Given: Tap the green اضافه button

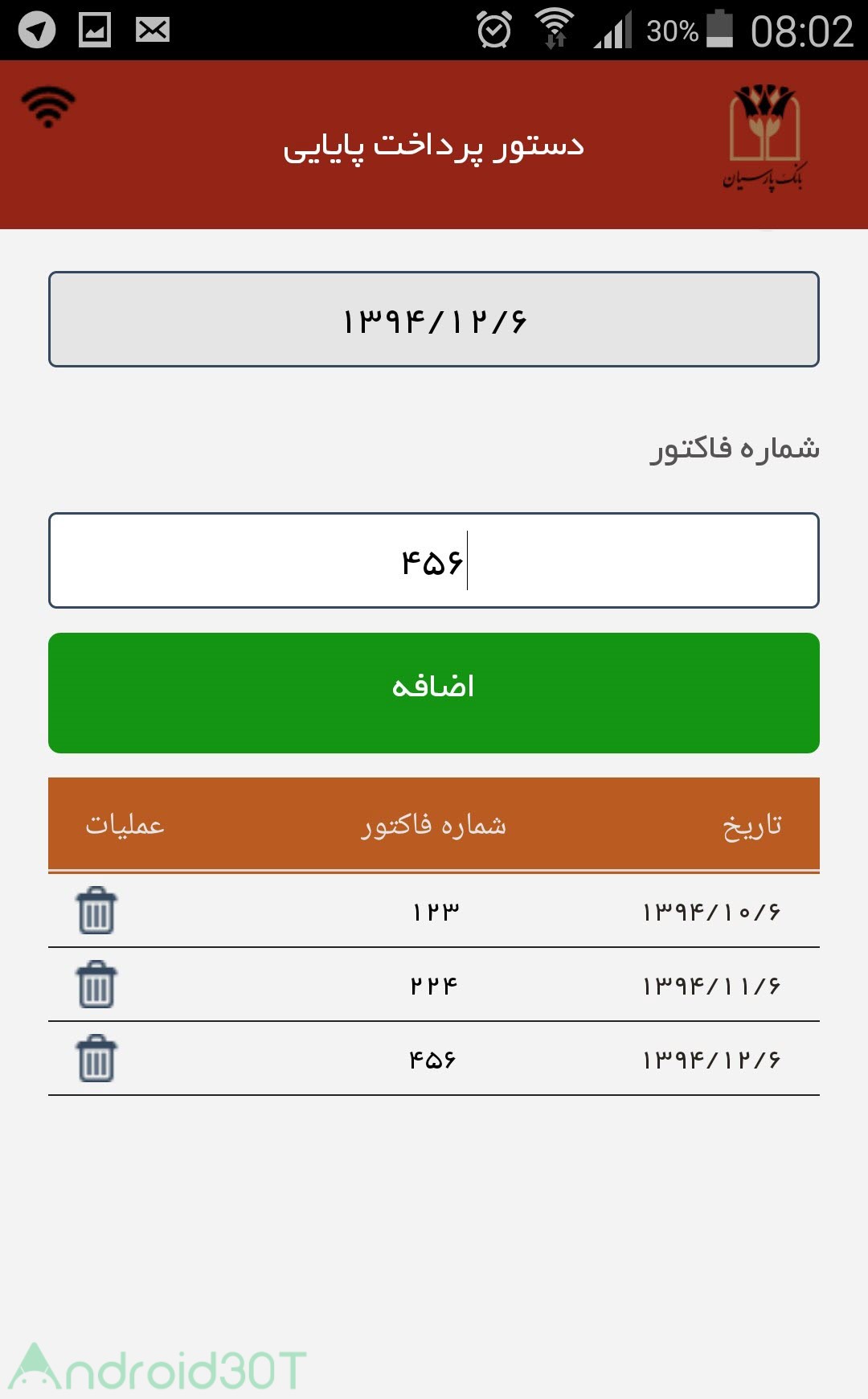Looking at the screenshot, I should [x=434, y=693].
